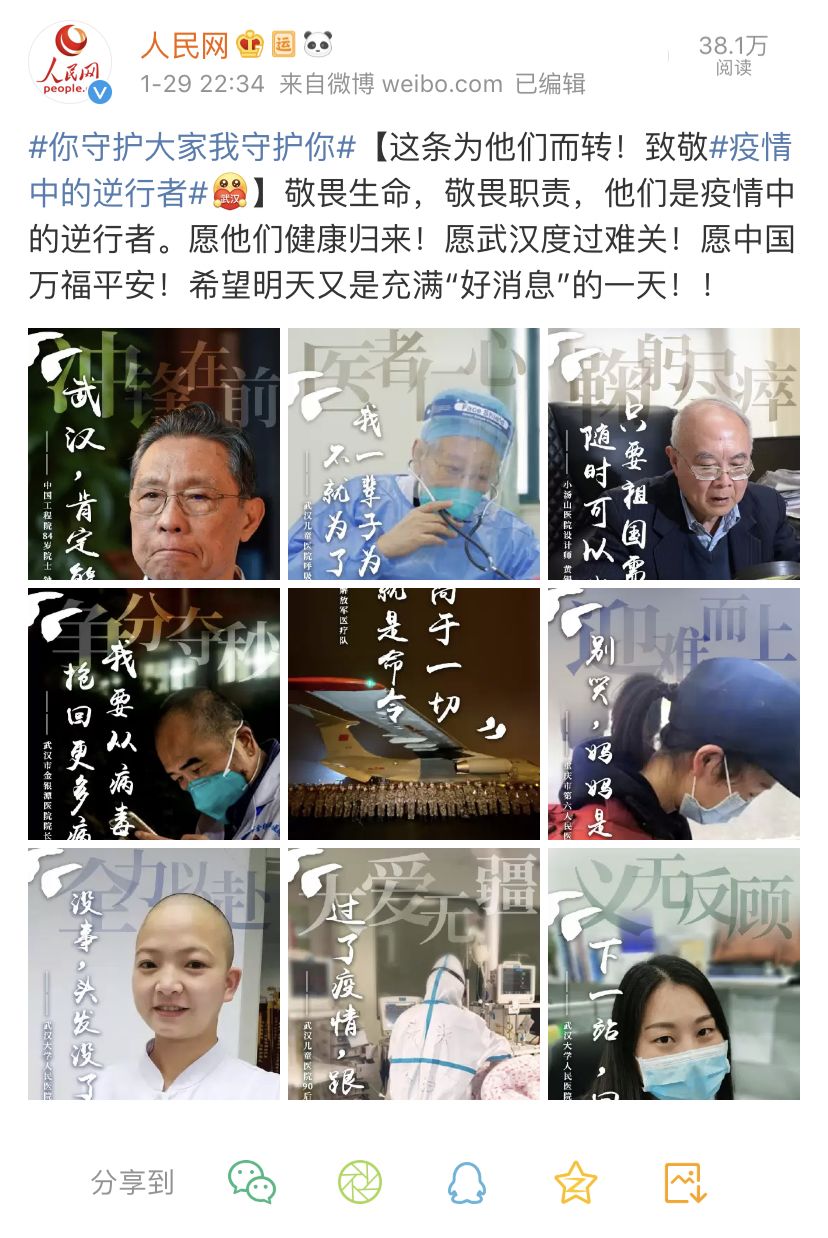View the 鞠躬尽瘁 photo tile
828x1238 pixels.
click(674, 454)
